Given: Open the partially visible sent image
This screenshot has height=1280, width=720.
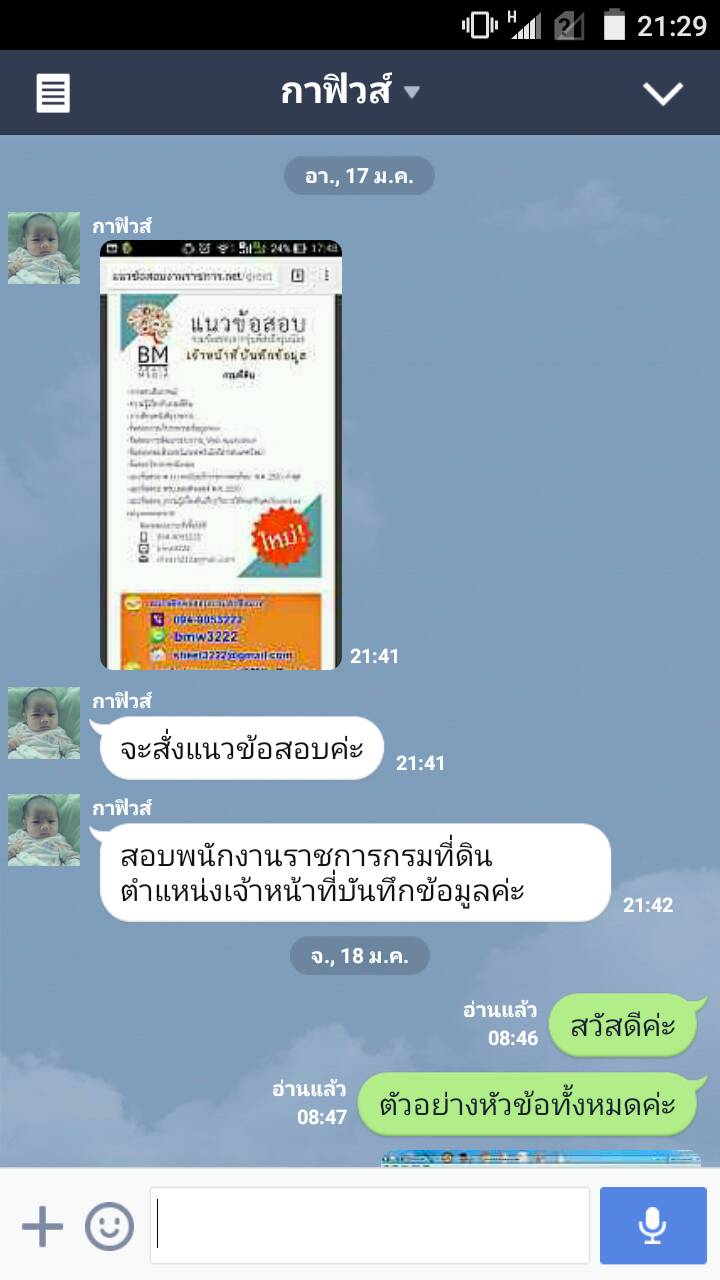Looking at the screenshot, I should point(540,1158).
